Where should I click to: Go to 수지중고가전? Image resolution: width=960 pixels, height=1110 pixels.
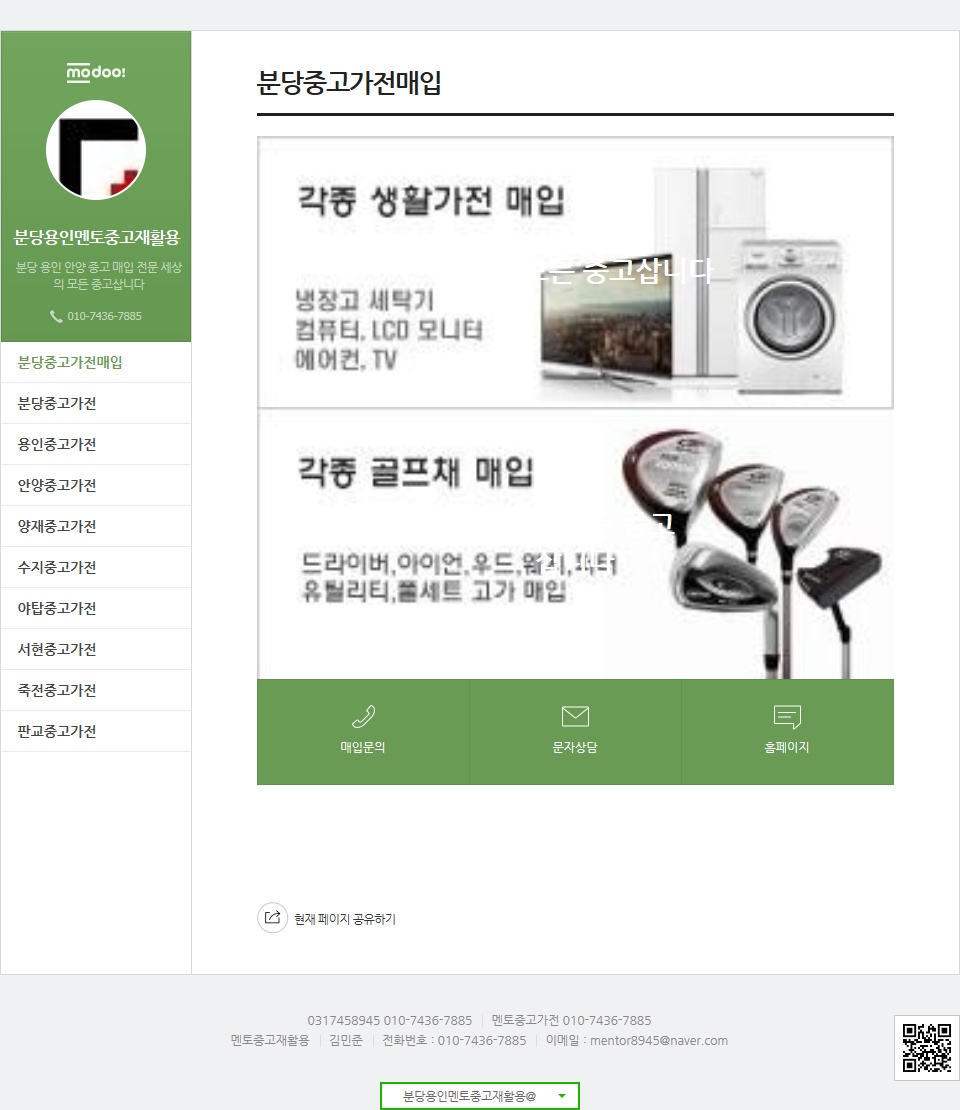pos(57,567)
